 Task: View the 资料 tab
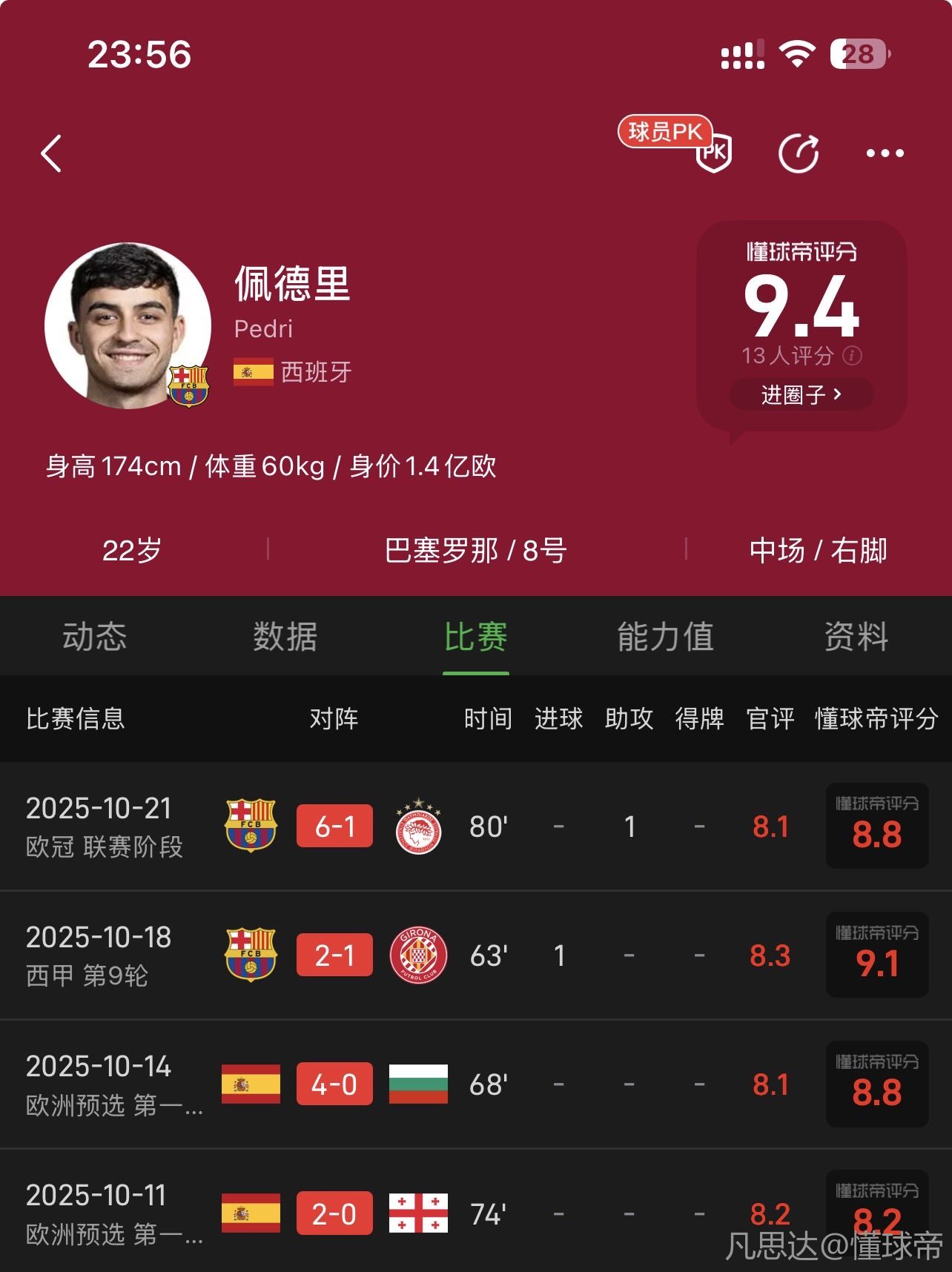coord(856,637)
